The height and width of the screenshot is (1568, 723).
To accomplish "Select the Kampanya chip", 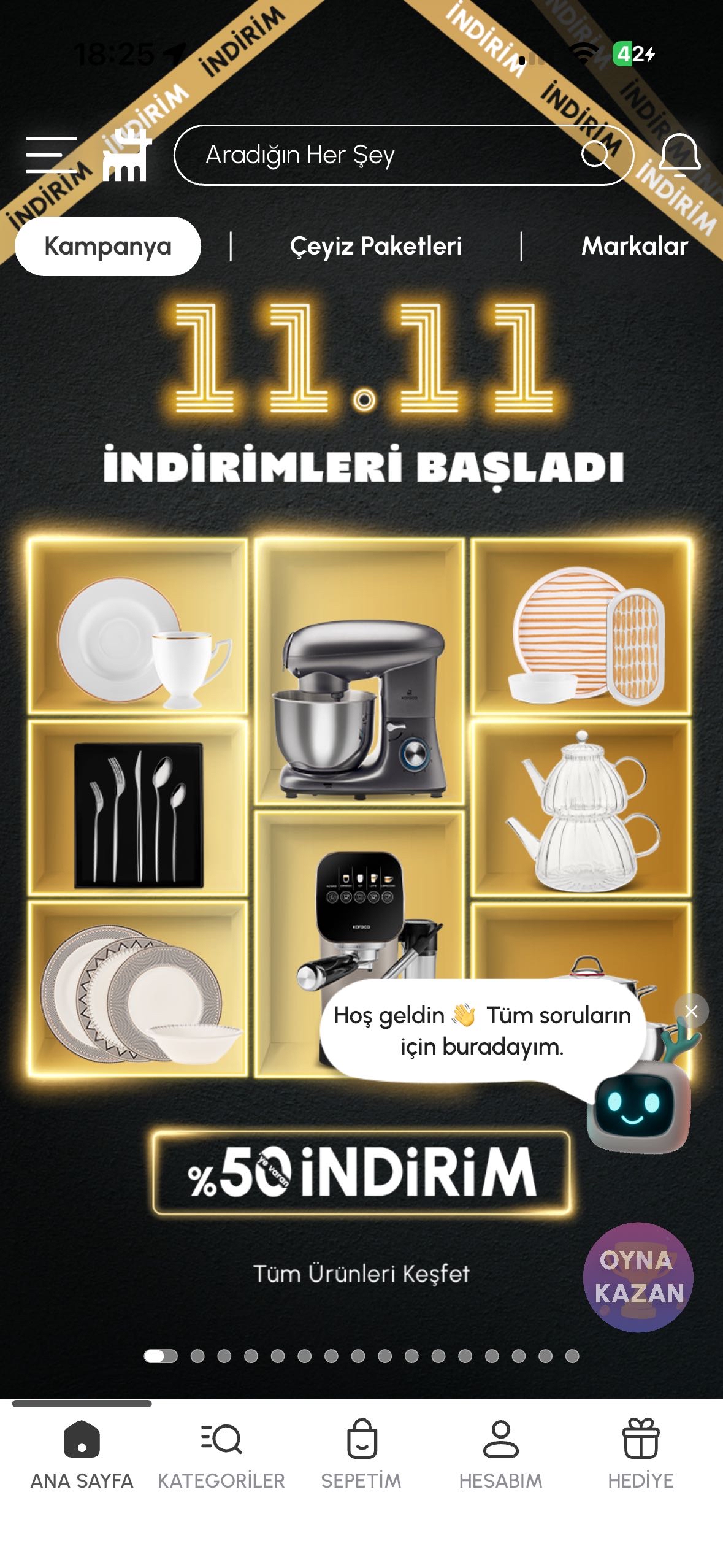I will point(108,246).
